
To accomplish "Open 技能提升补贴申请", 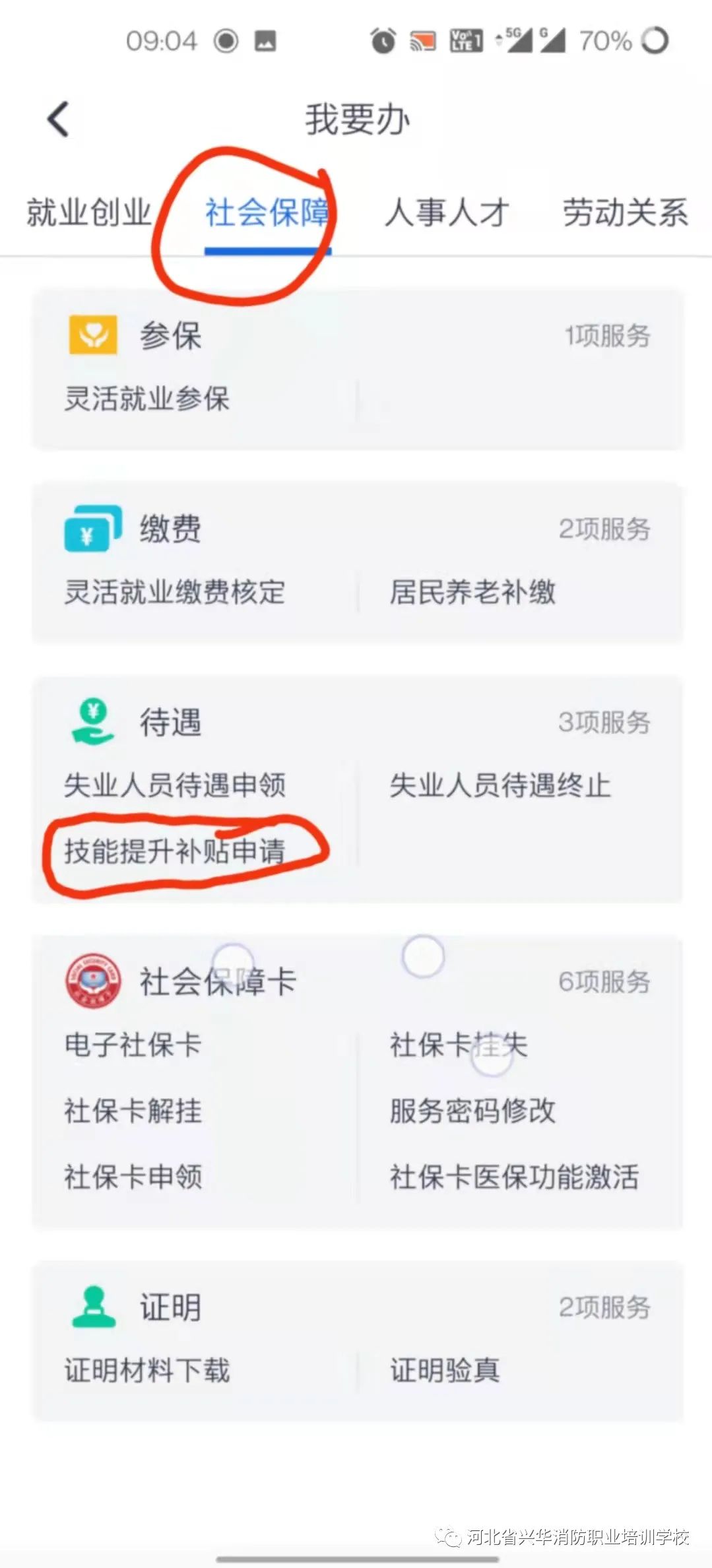I will click(175, 851).
